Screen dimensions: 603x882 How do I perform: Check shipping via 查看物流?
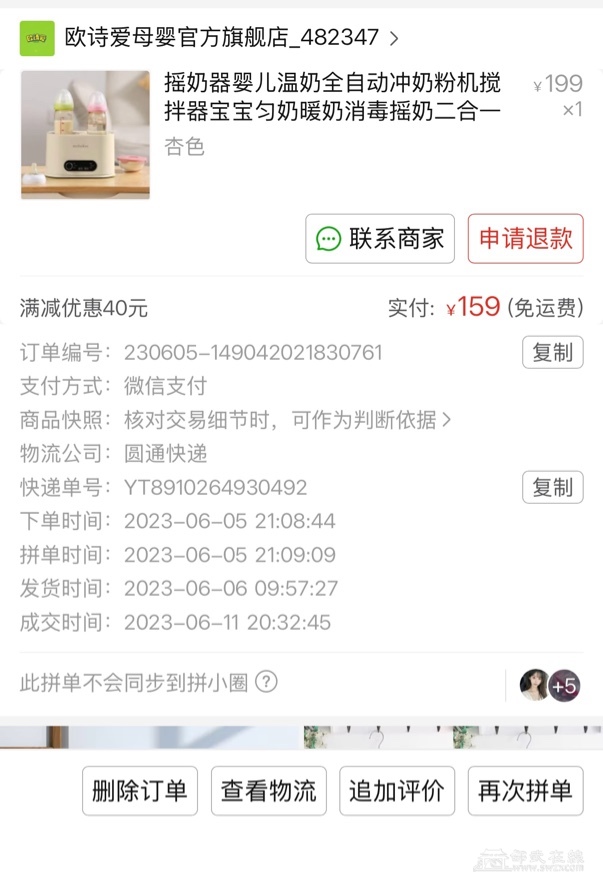point(268,791)
